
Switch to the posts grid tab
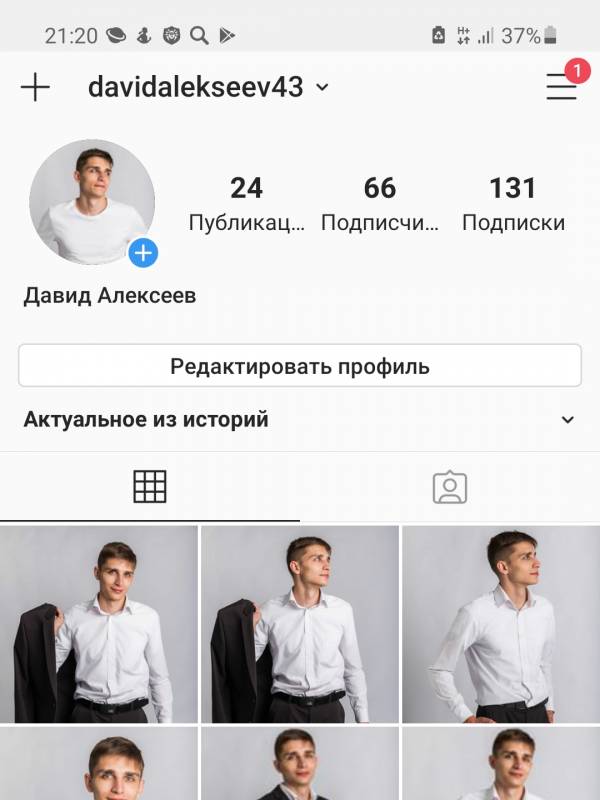click(150, 487)
